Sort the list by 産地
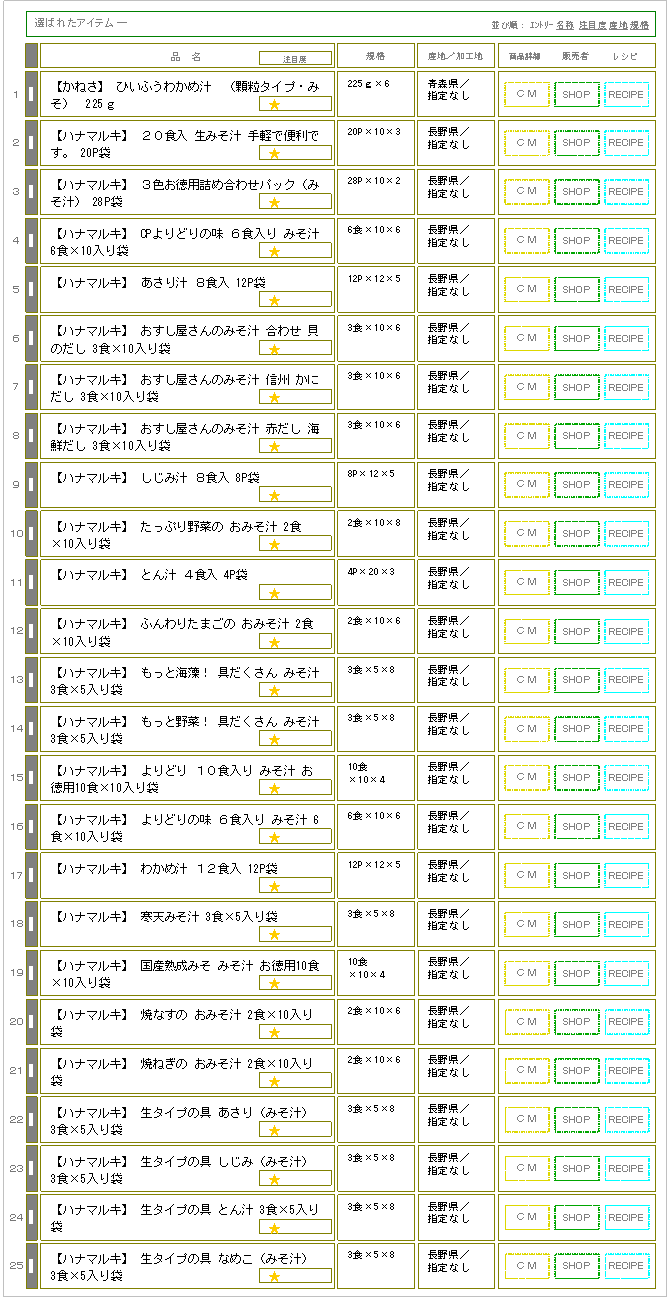The height and width of the screenshot is (1298, 668). (618, 24)
